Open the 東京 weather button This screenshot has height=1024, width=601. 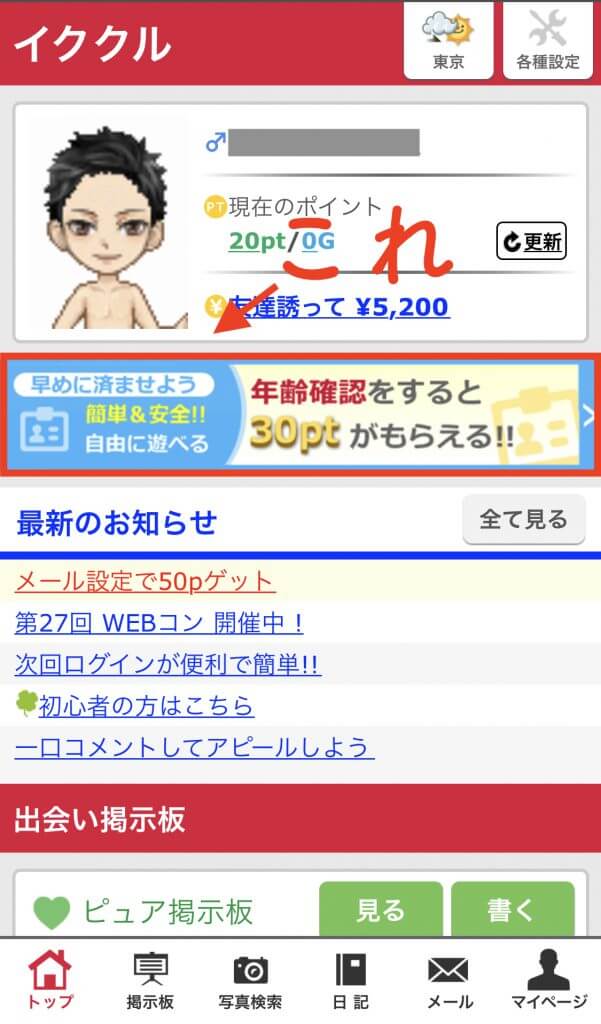(448, 38)
